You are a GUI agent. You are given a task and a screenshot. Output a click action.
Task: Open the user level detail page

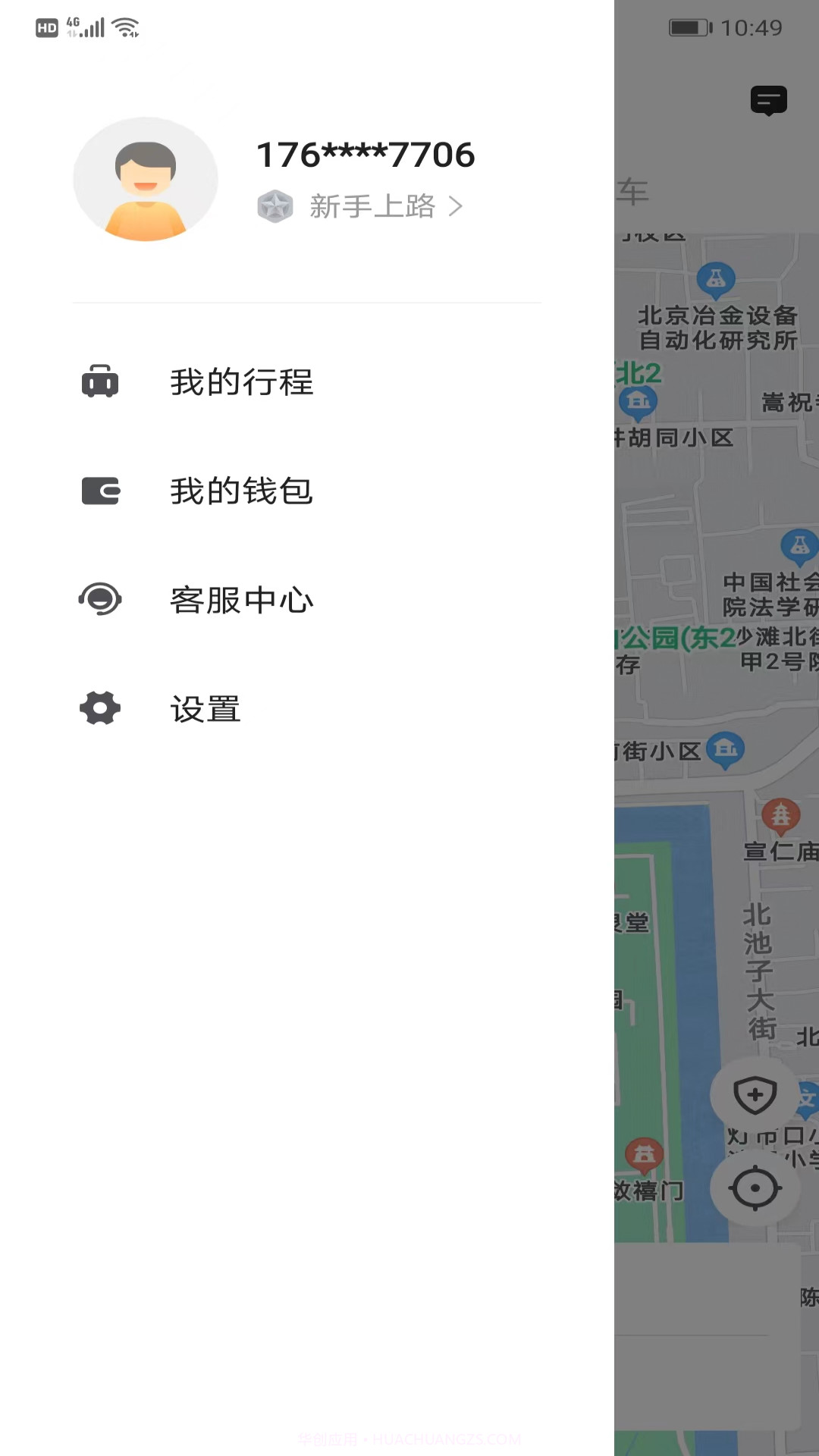click(372, 206)
